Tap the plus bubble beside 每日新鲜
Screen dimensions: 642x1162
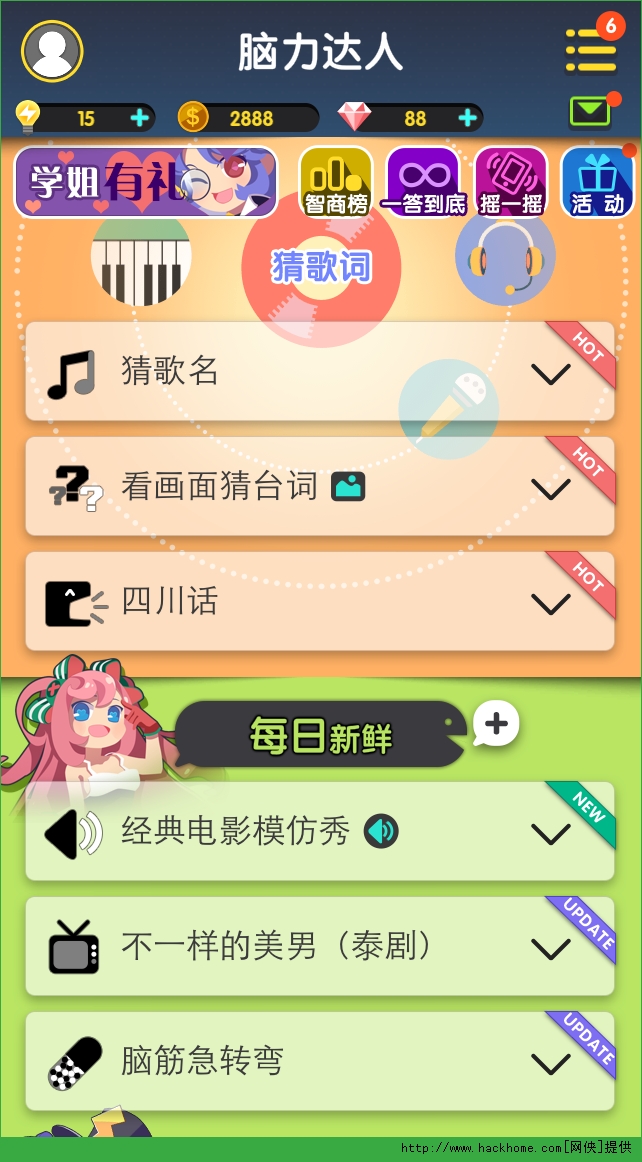pos(496,724)
